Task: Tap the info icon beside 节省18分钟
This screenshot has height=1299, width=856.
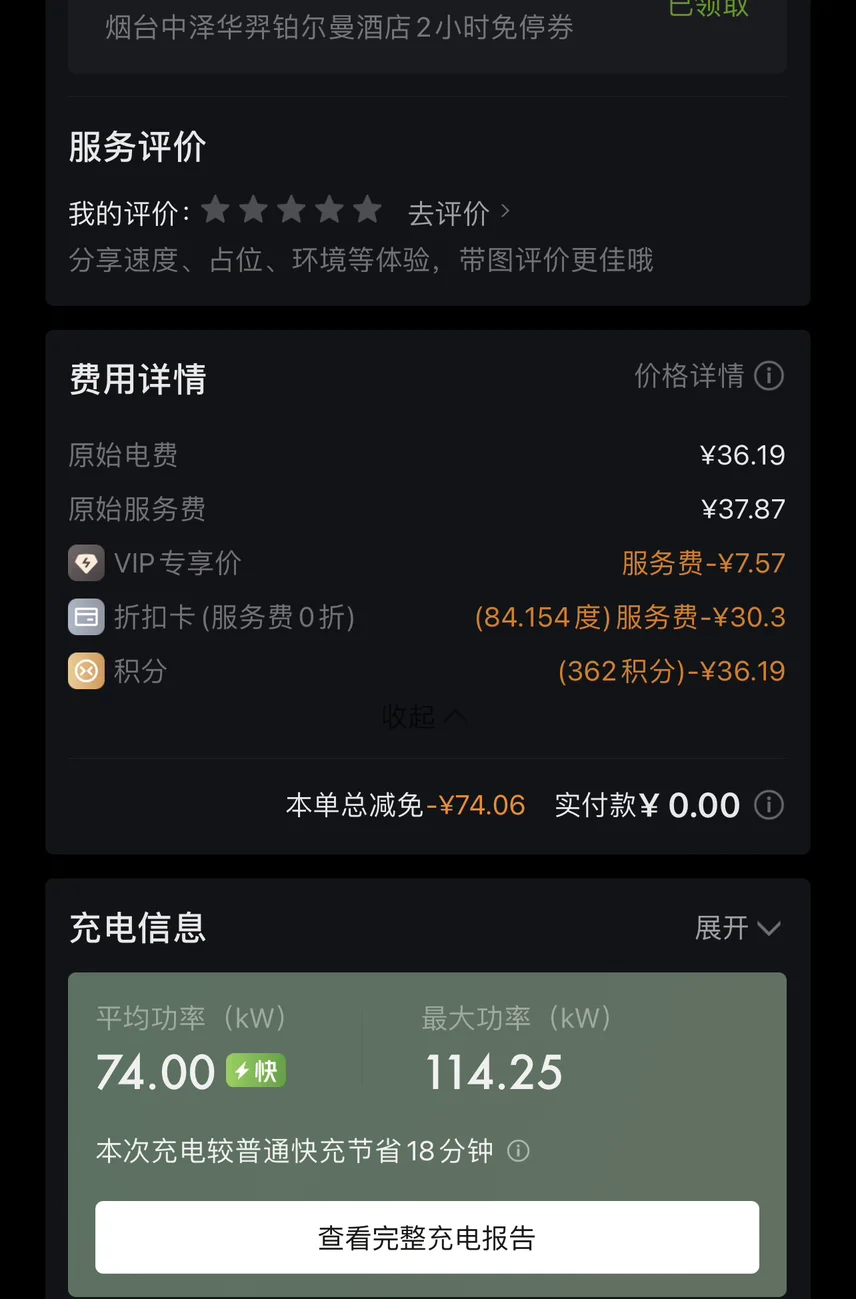Action: (518, 1151)
